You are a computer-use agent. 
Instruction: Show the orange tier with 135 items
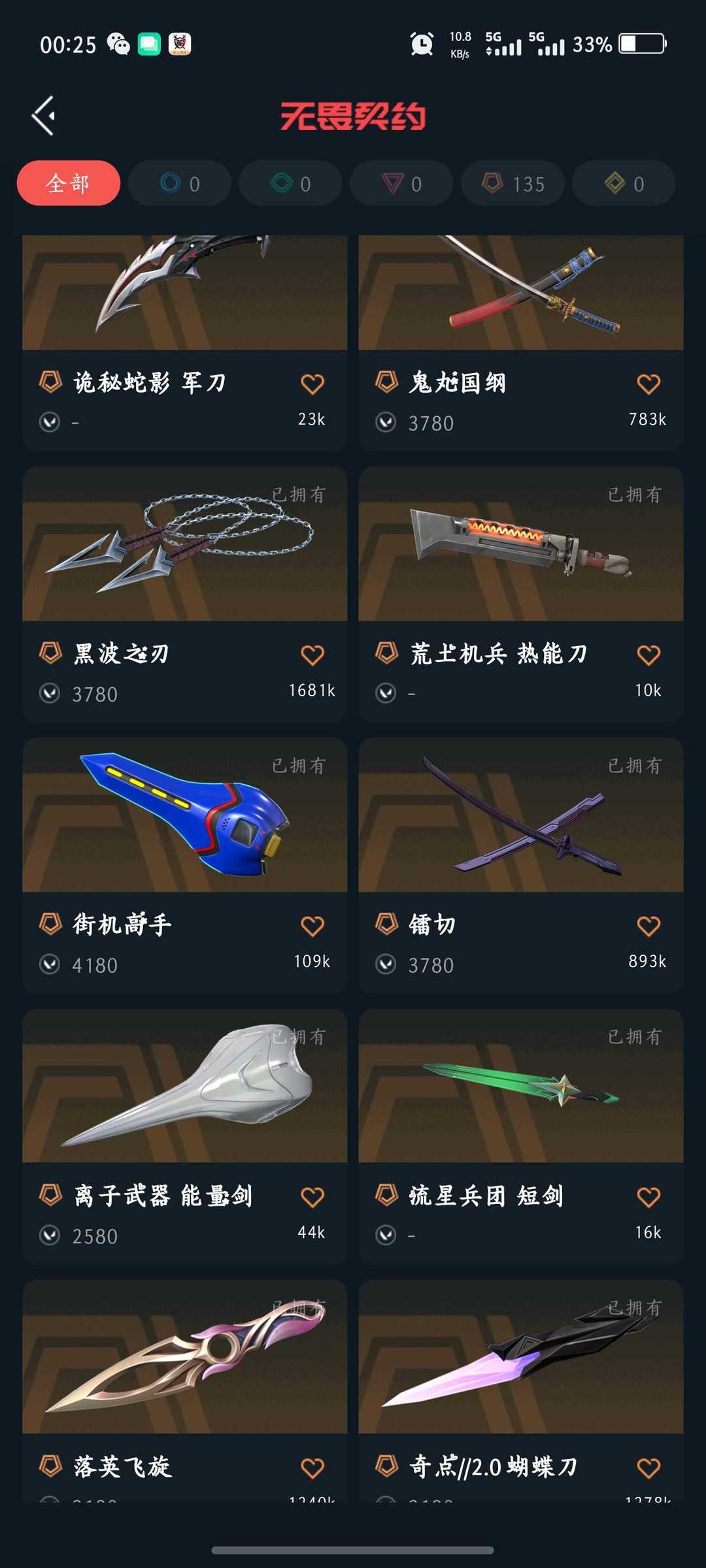(513, 184)
